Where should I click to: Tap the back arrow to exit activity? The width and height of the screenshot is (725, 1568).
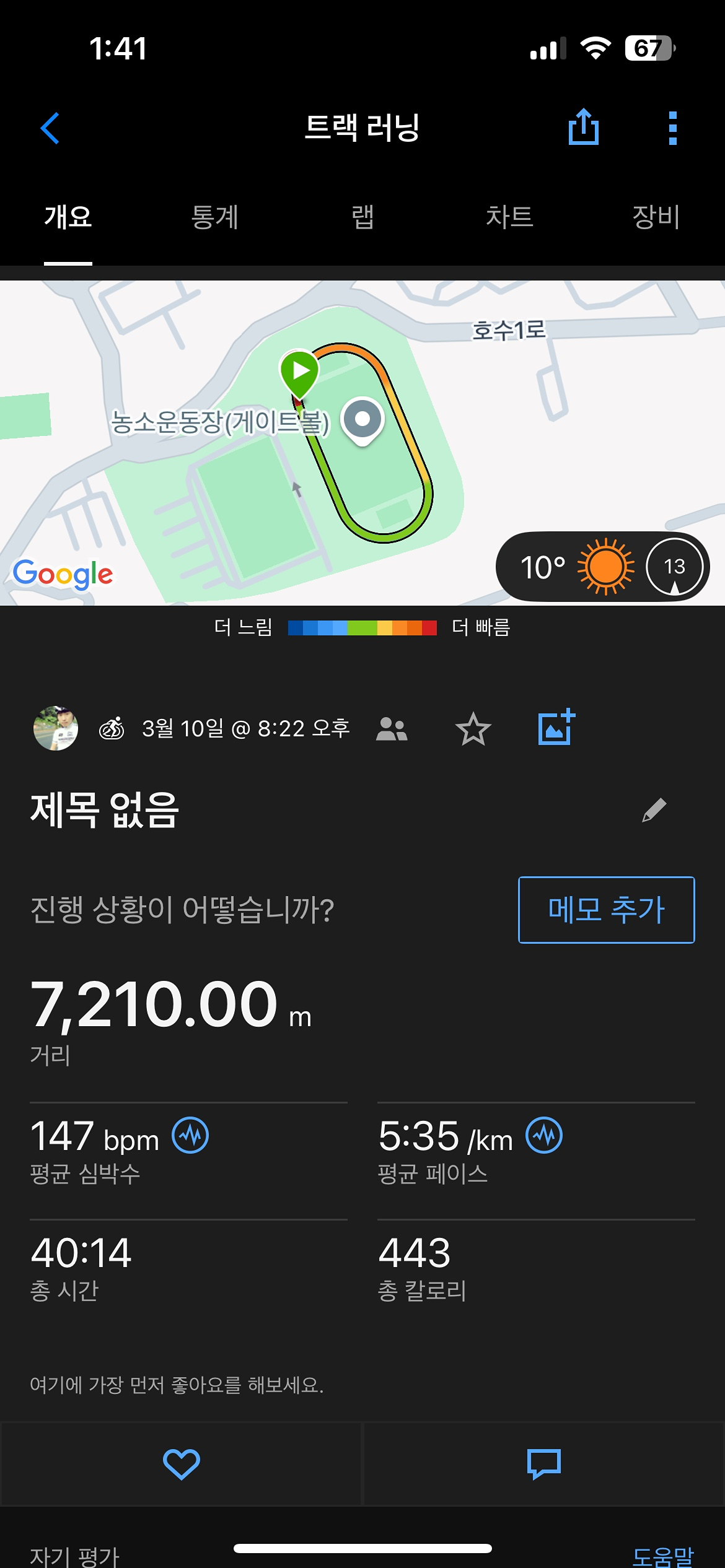(x=50, y=129)
